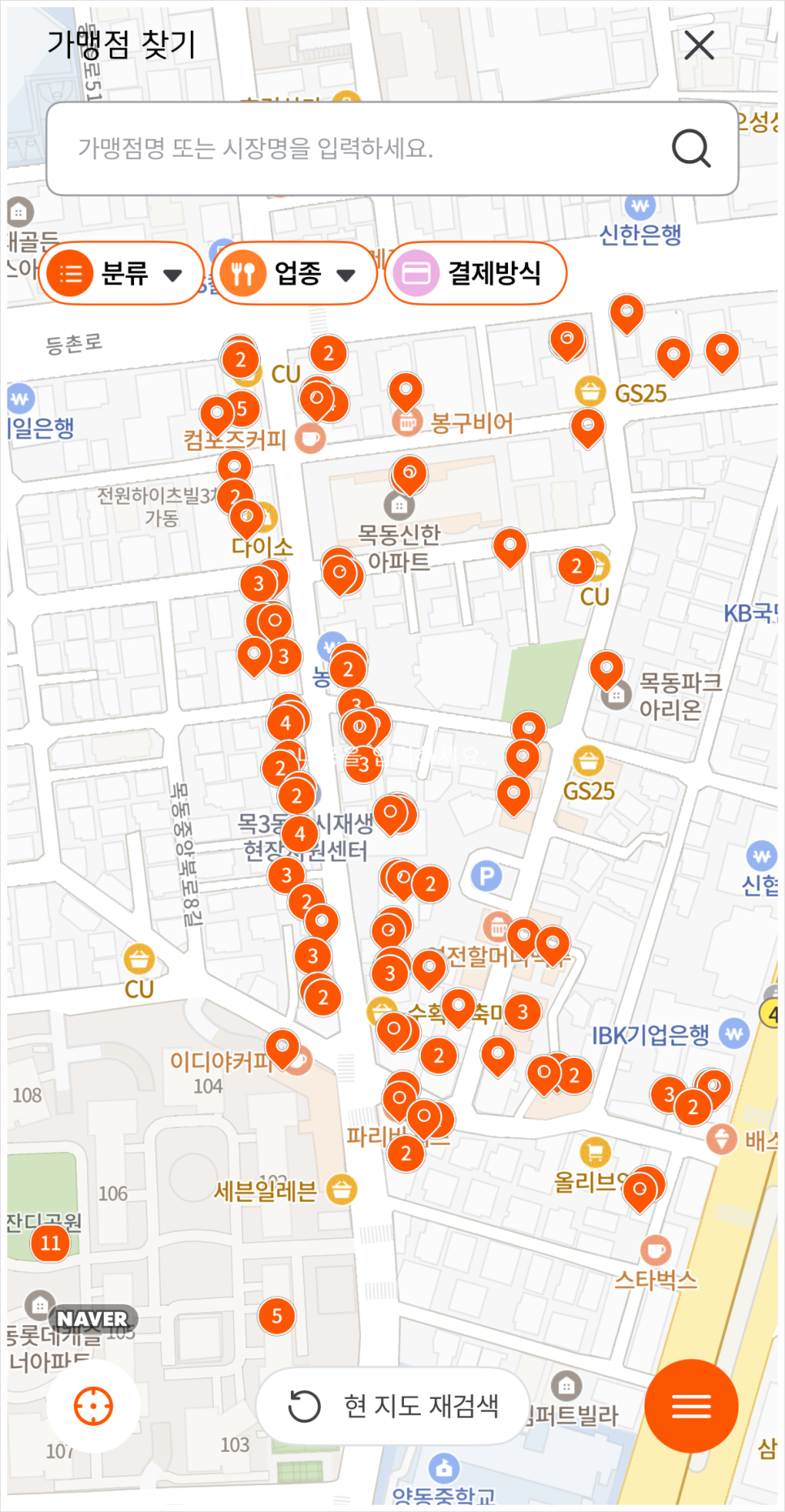Image resolution: width=785 pixels, height=1512 pixels.
Task: Select the current location crosshair icon
Action: pos(92,1406)
